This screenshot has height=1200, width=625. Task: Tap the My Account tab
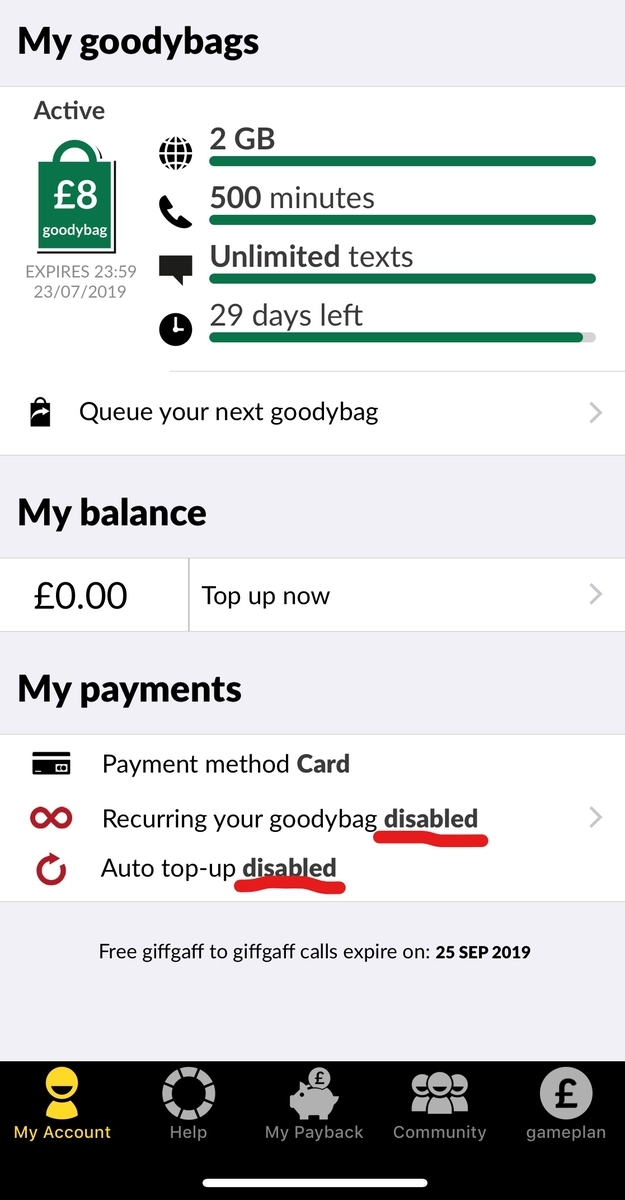click(63, 1104)
